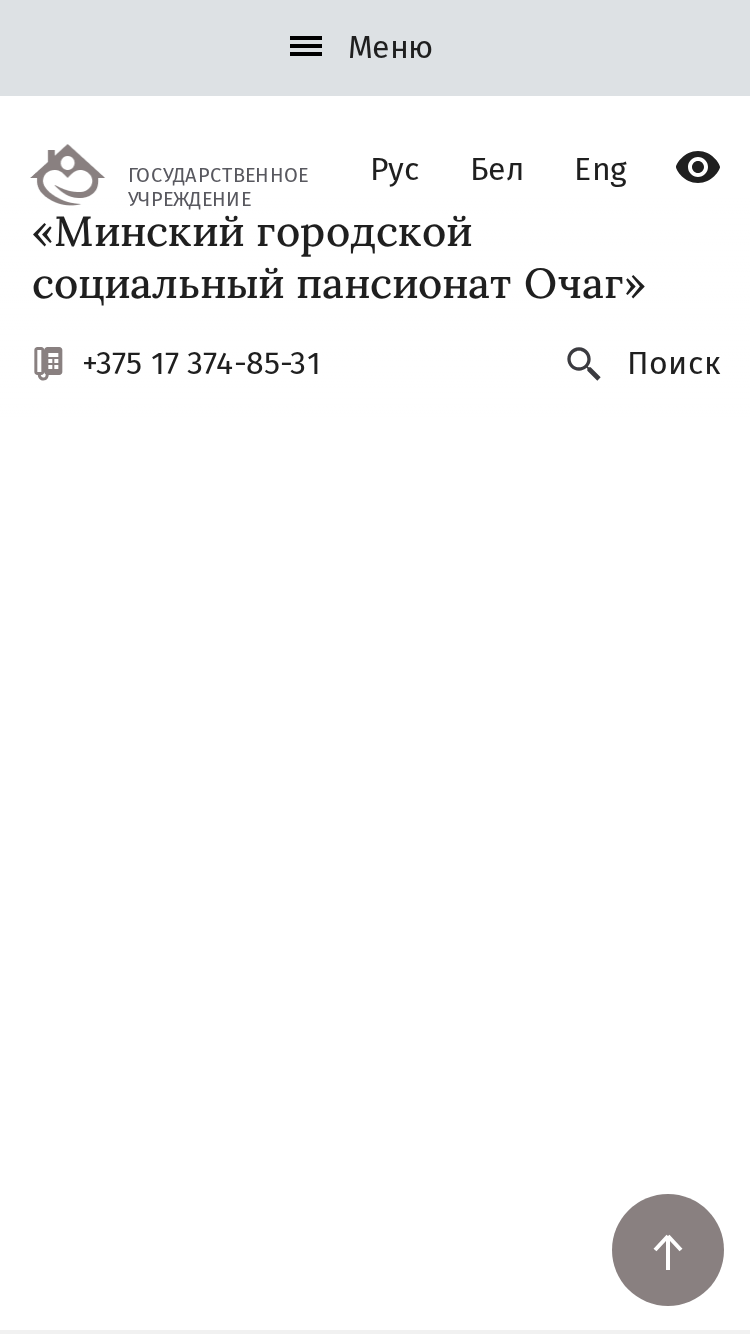Enable the visually impaired eye mode
The width and height of the screenshot is (750, 1334).
coord(698,167)
